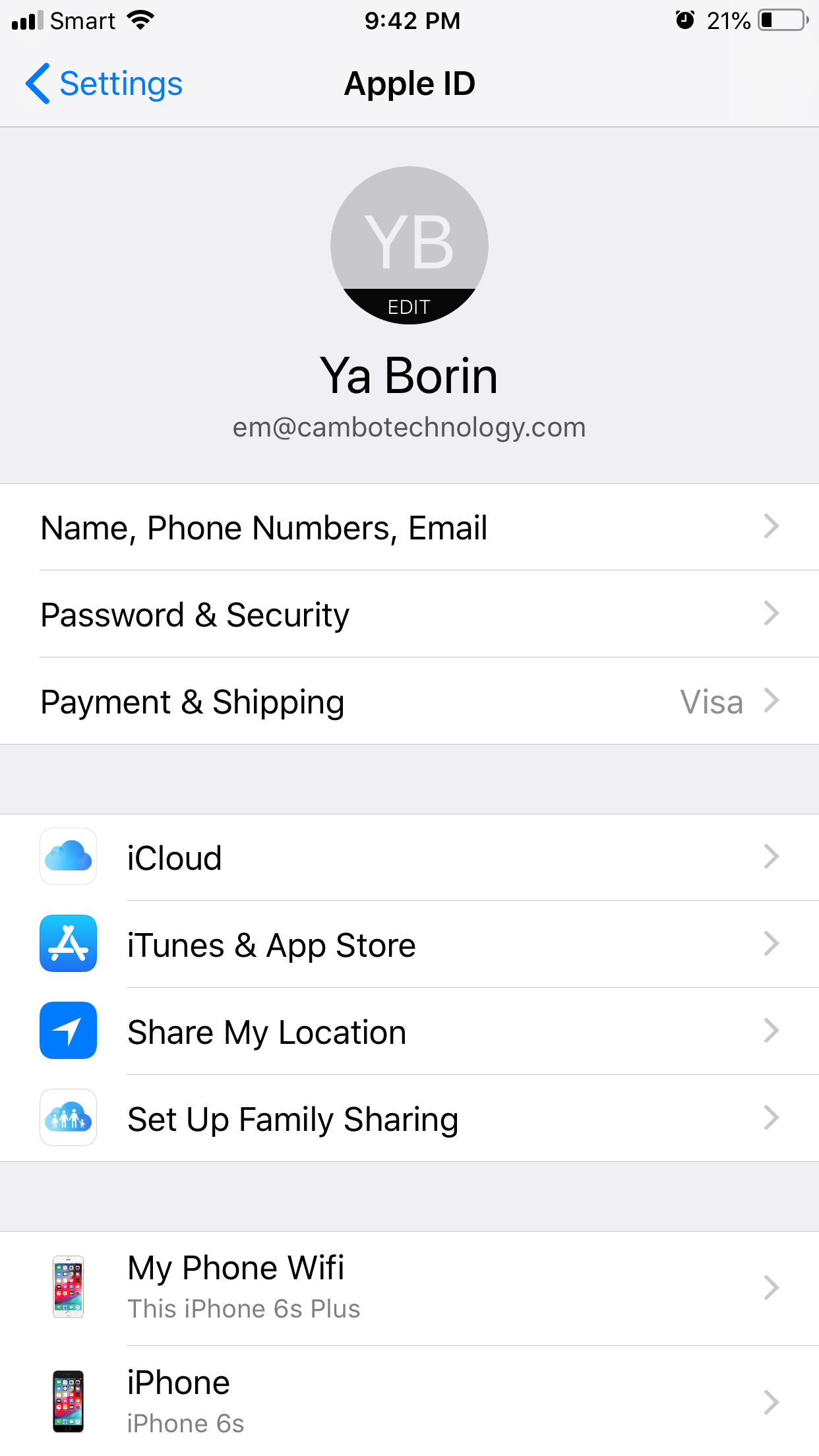Open Name, Phone Numbers, Email
The image size is (819, 1456).
pyautogui.click(x=409, y=528)
